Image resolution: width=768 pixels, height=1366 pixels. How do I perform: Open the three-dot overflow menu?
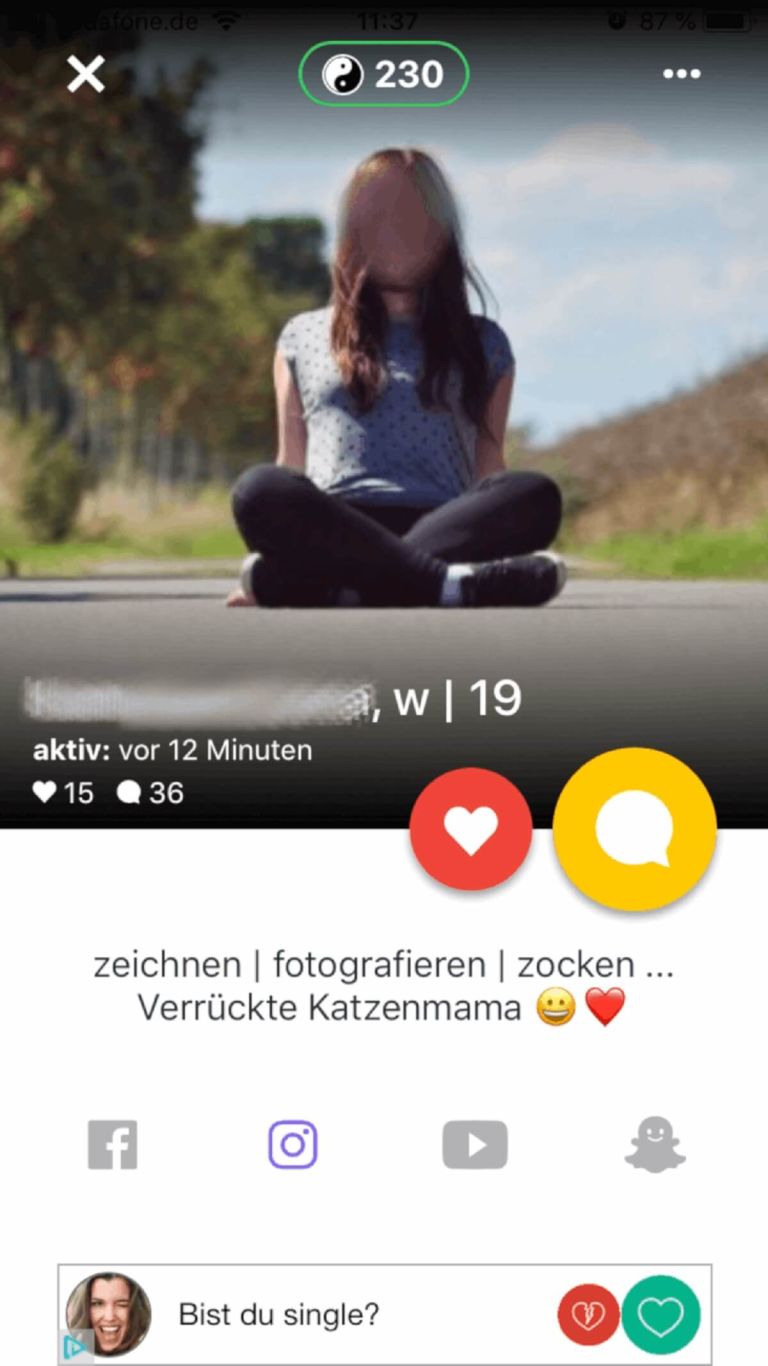click(x=682, y=74)
